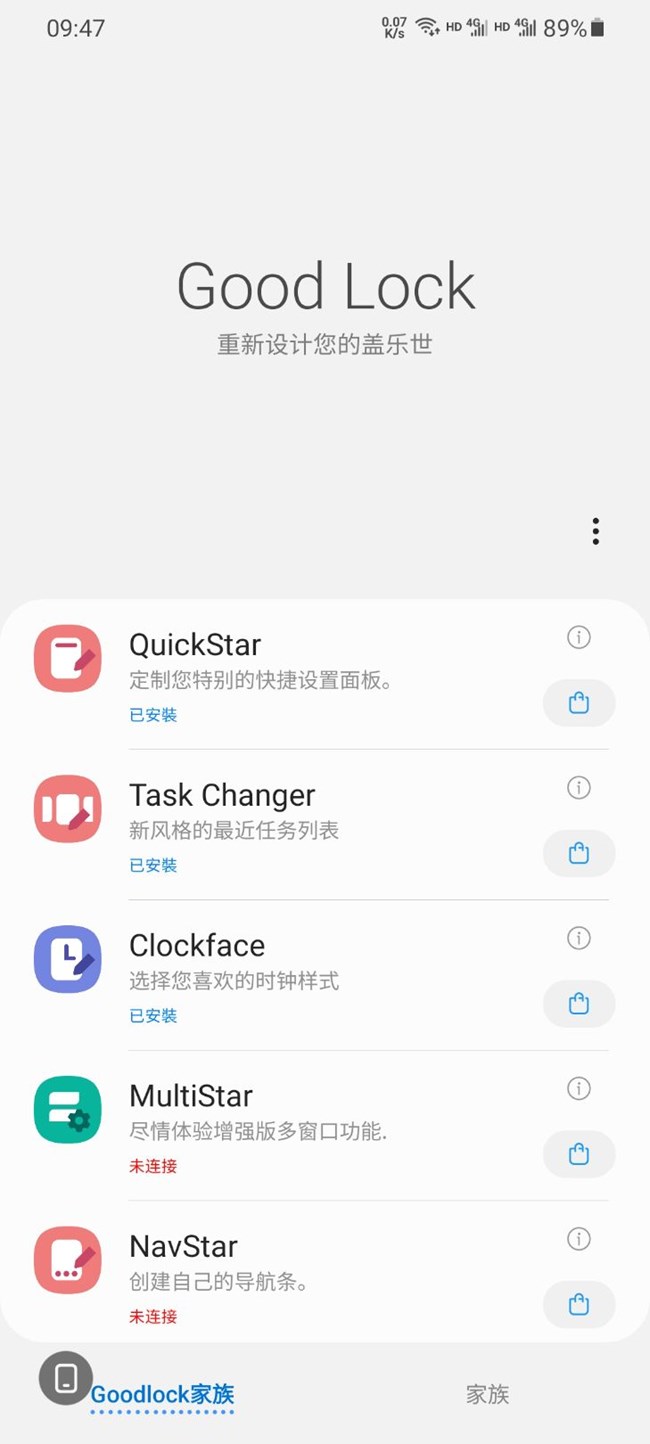Tap the store bag button for QuickStar

pyautogui.click(x=578, y=704)
